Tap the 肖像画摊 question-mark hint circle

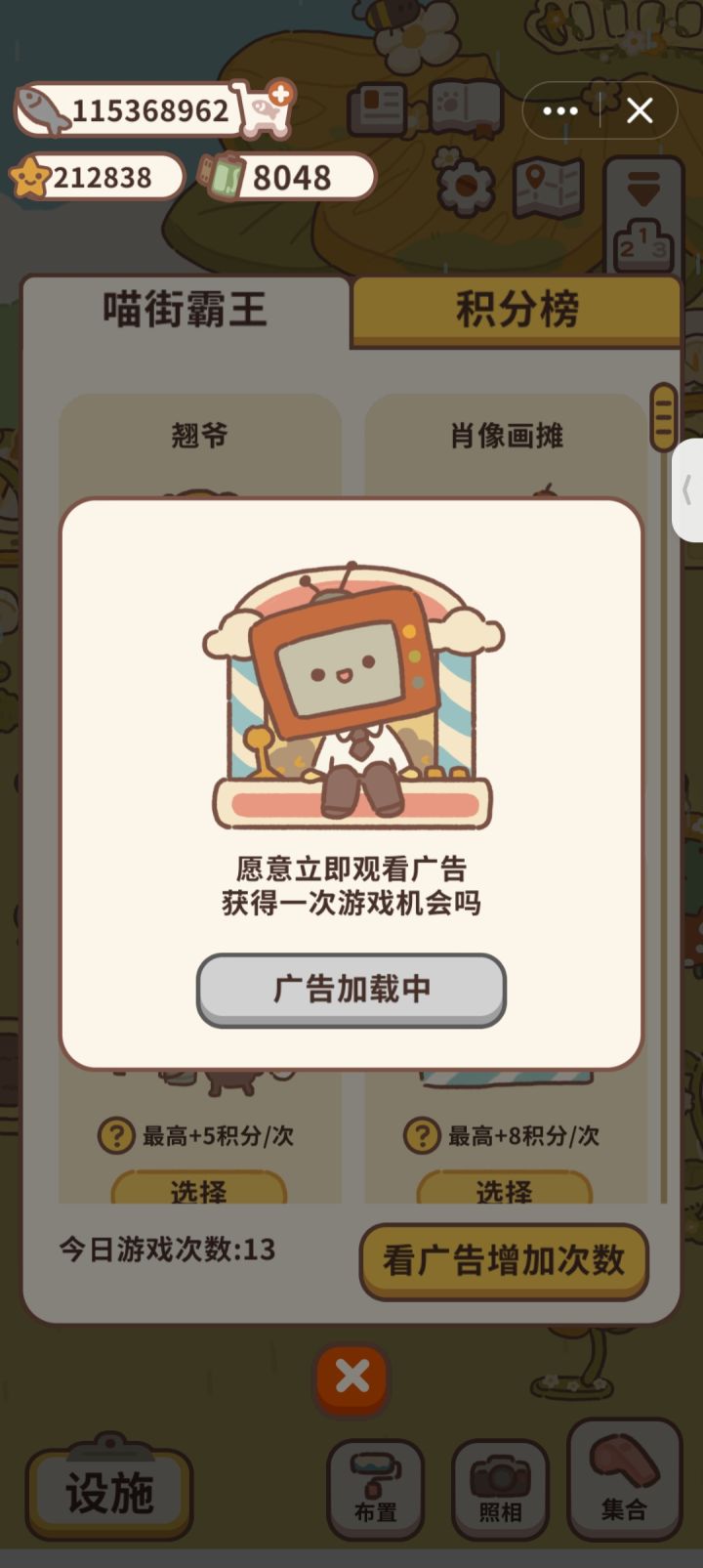[420, 1136]
